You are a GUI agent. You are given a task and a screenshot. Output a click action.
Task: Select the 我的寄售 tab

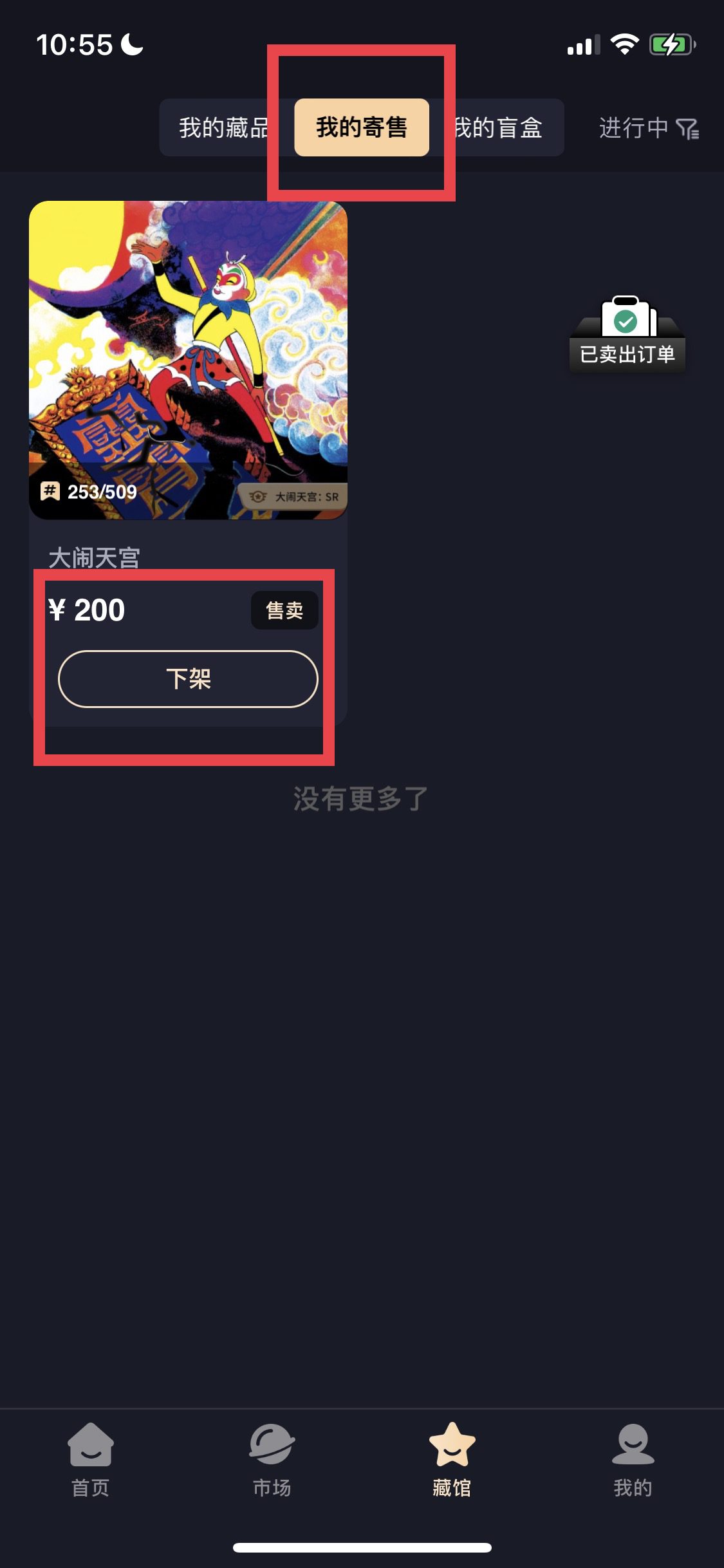[361, 127]
